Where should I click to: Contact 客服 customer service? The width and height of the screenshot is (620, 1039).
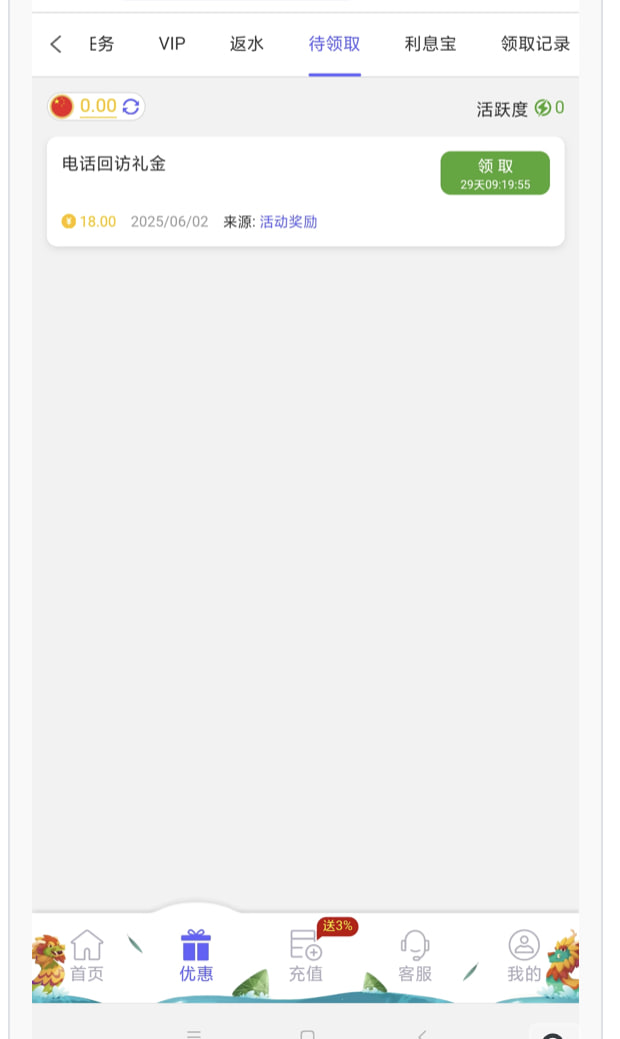pos(415,956)
